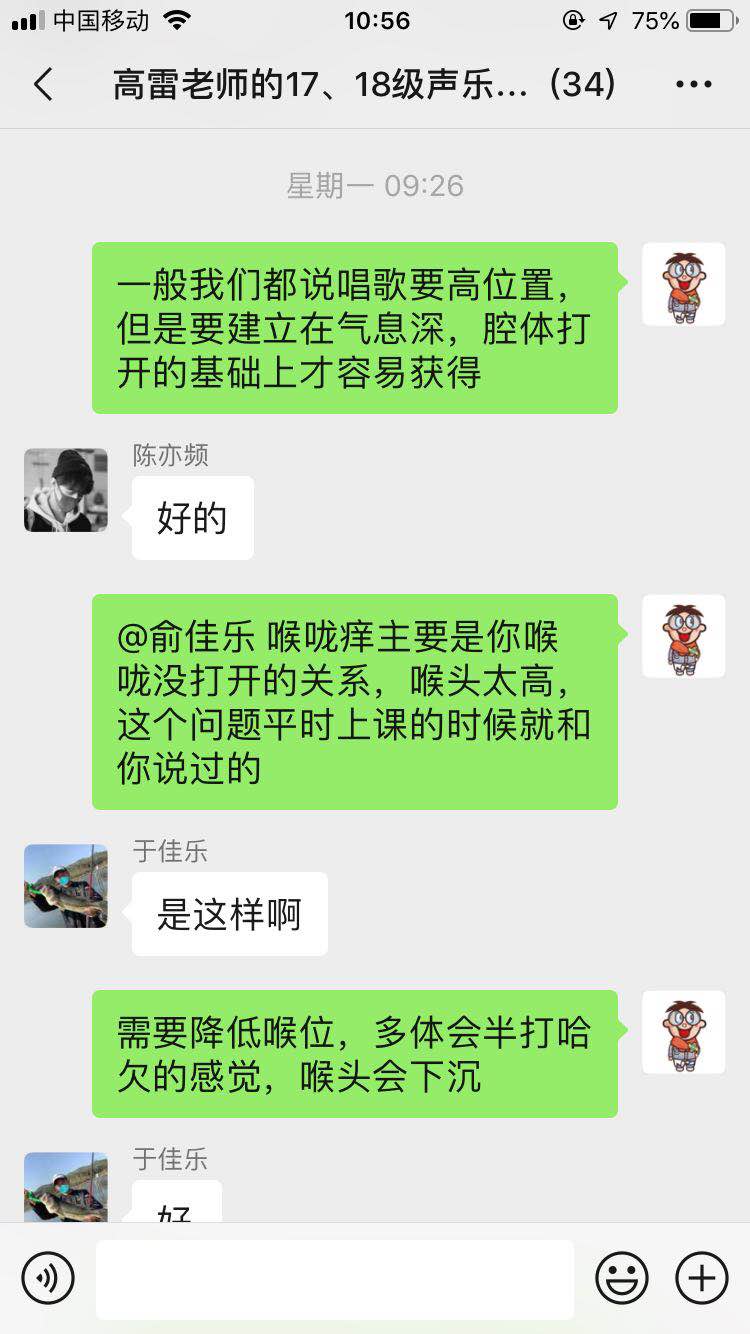Focus the message text field
This screenshot has width=750, height=1334.
click(335, 1278)
